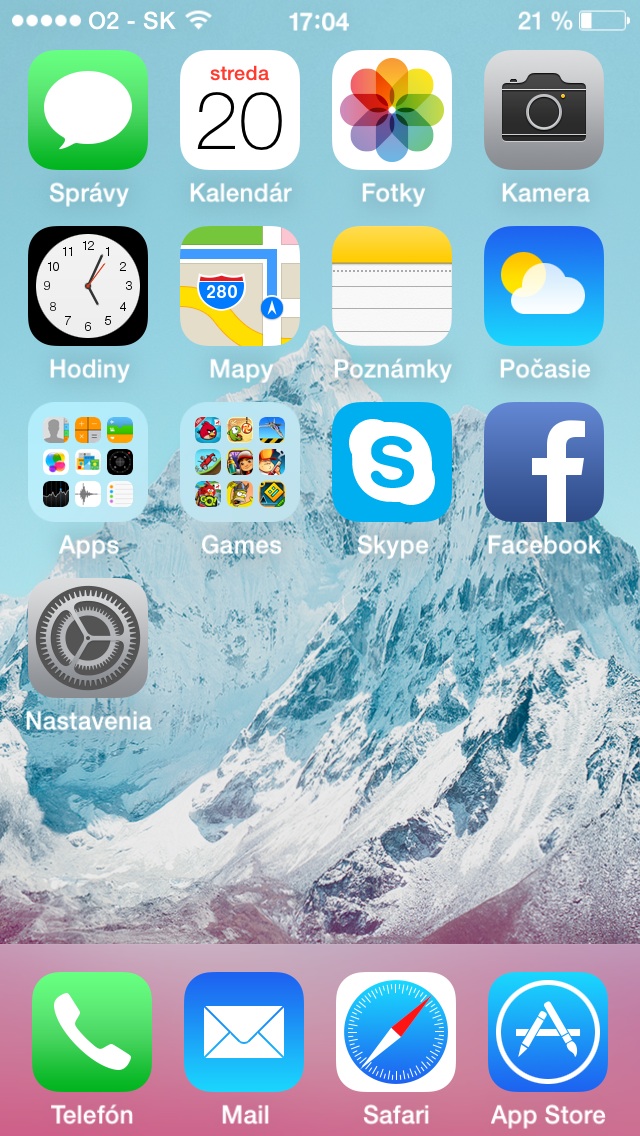Viewport: 640px width, 1136px height.
Task: Open the App Store
Action: pyautogui.click(x=548, y=1032)
